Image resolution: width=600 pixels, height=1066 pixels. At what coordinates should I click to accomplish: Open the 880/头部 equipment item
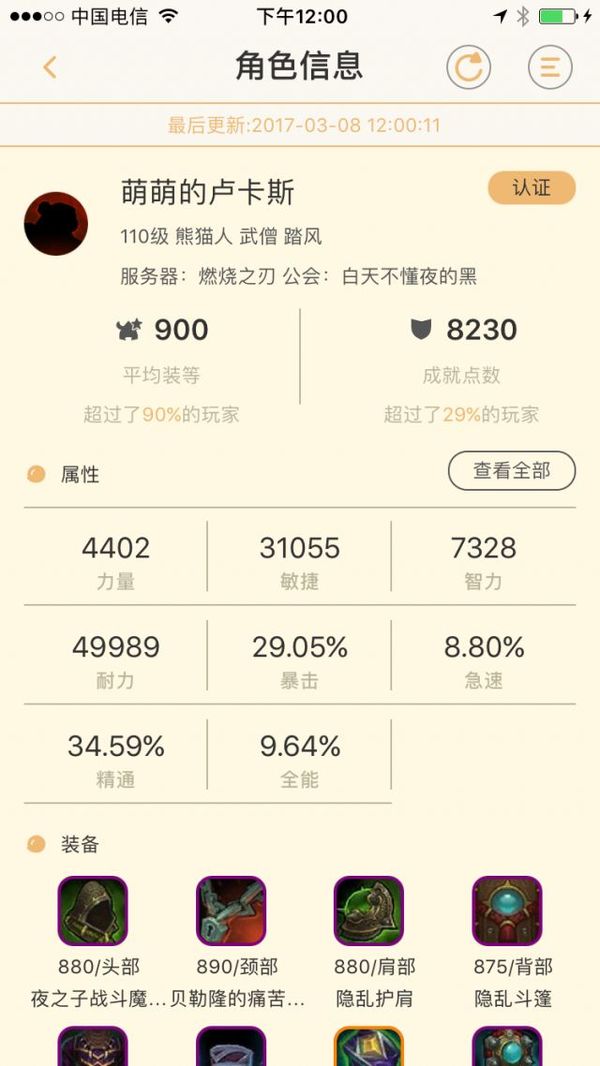pyautogui.click(x=93, y=911)
